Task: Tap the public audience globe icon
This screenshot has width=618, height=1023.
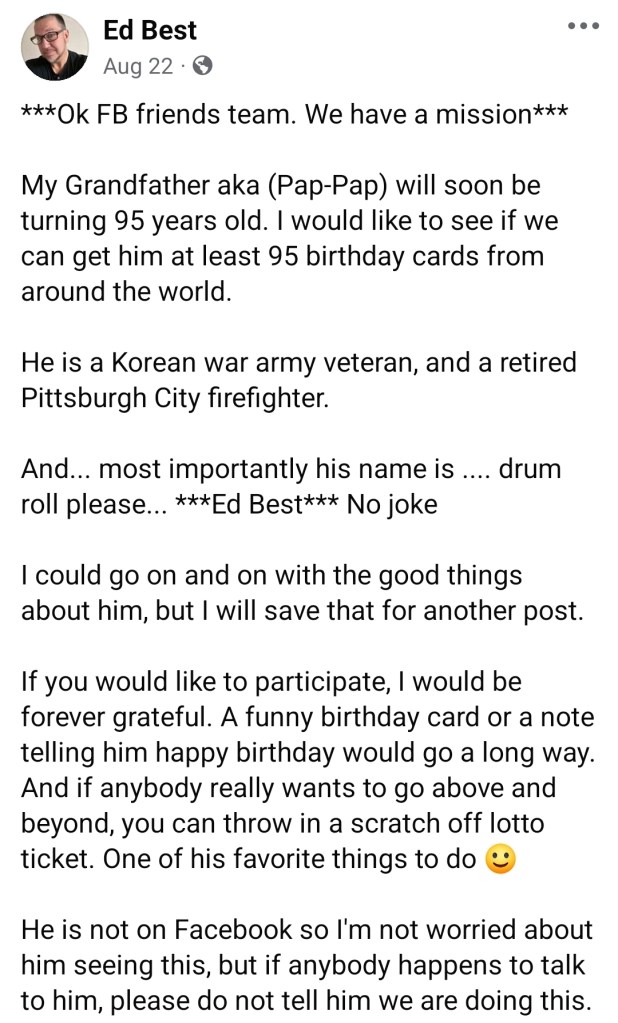Action: [x=203, y=66]
